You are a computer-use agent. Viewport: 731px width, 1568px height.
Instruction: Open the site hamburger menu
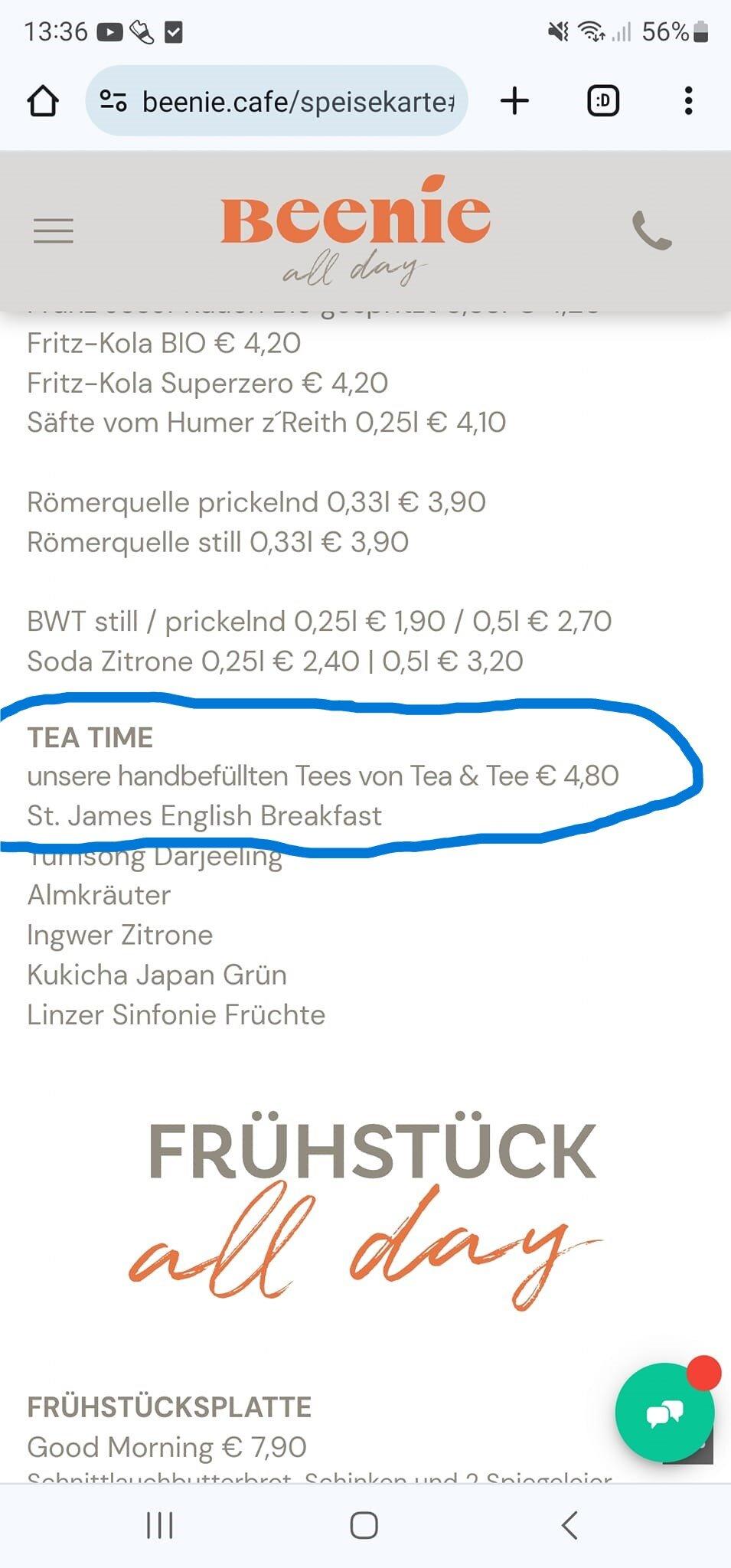(54, 230)
